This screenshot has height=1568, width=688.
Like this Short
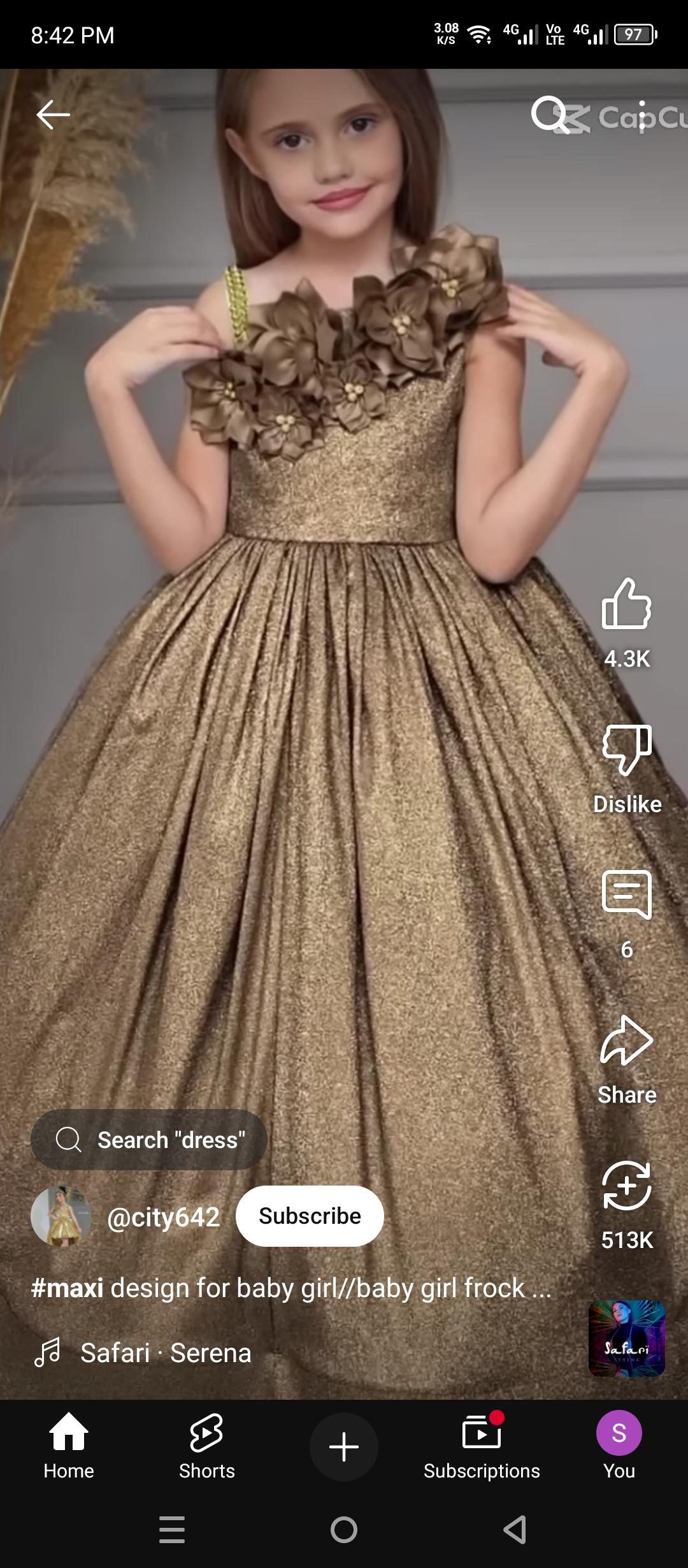(x=627, y=604)
